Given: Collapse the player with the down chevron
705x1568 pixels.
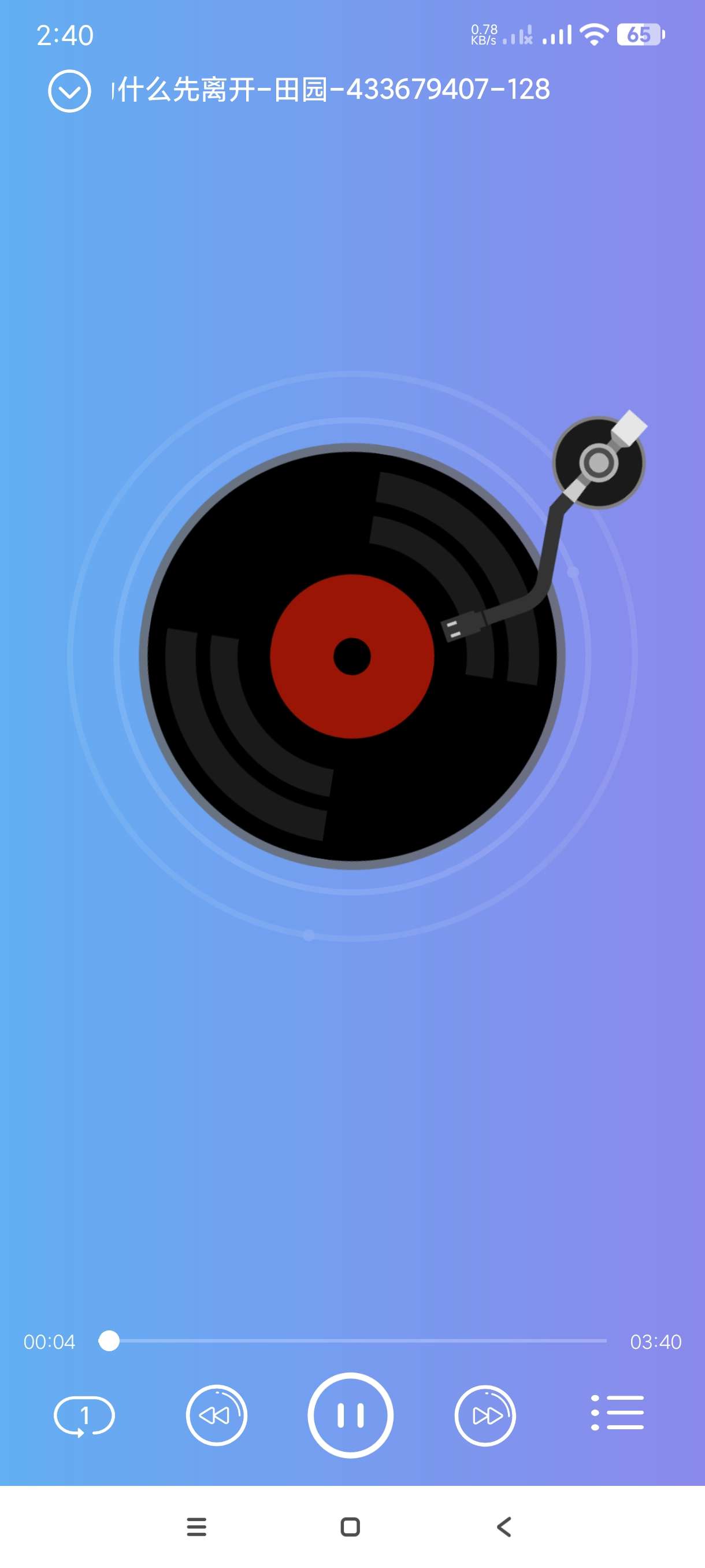Looking at the screenshot, I should [69, 91].
